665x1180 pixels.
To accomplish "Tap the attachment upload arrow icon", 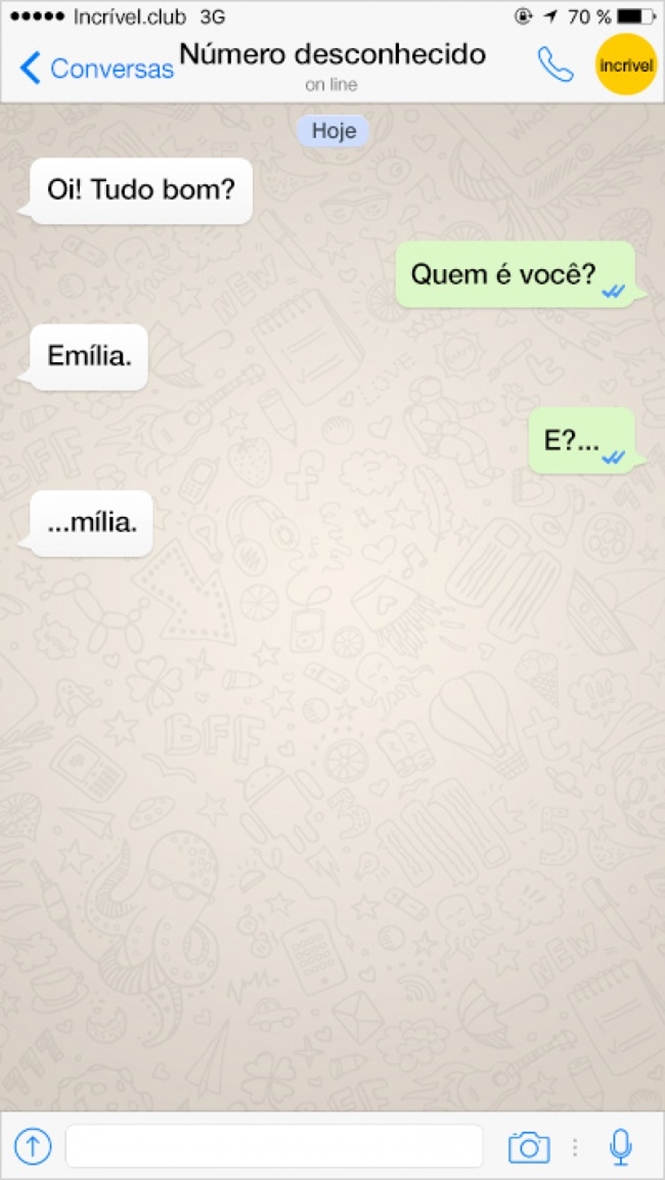I will click(x=33, y=1146).
